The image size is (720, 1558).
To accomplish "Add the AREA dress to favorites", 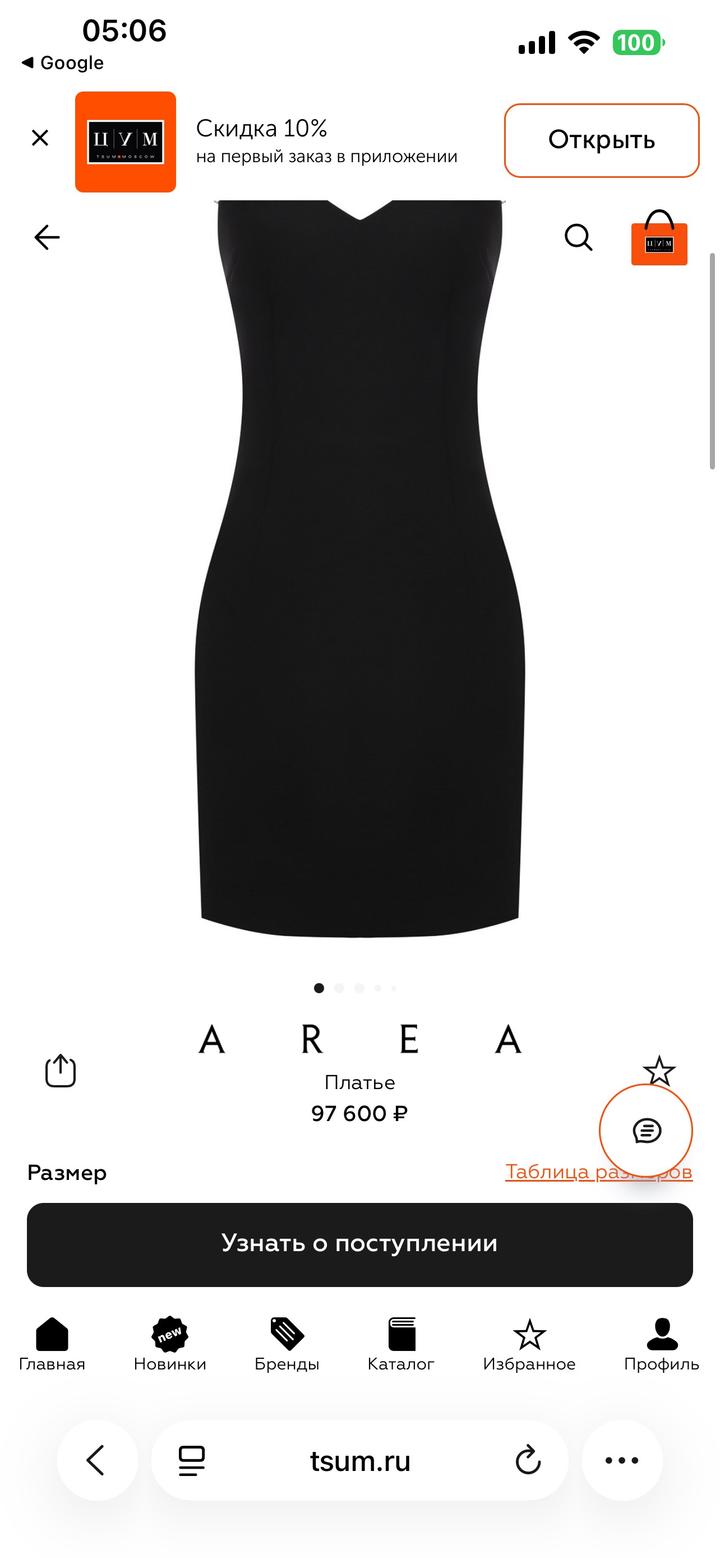I will tap(659, 1071).
